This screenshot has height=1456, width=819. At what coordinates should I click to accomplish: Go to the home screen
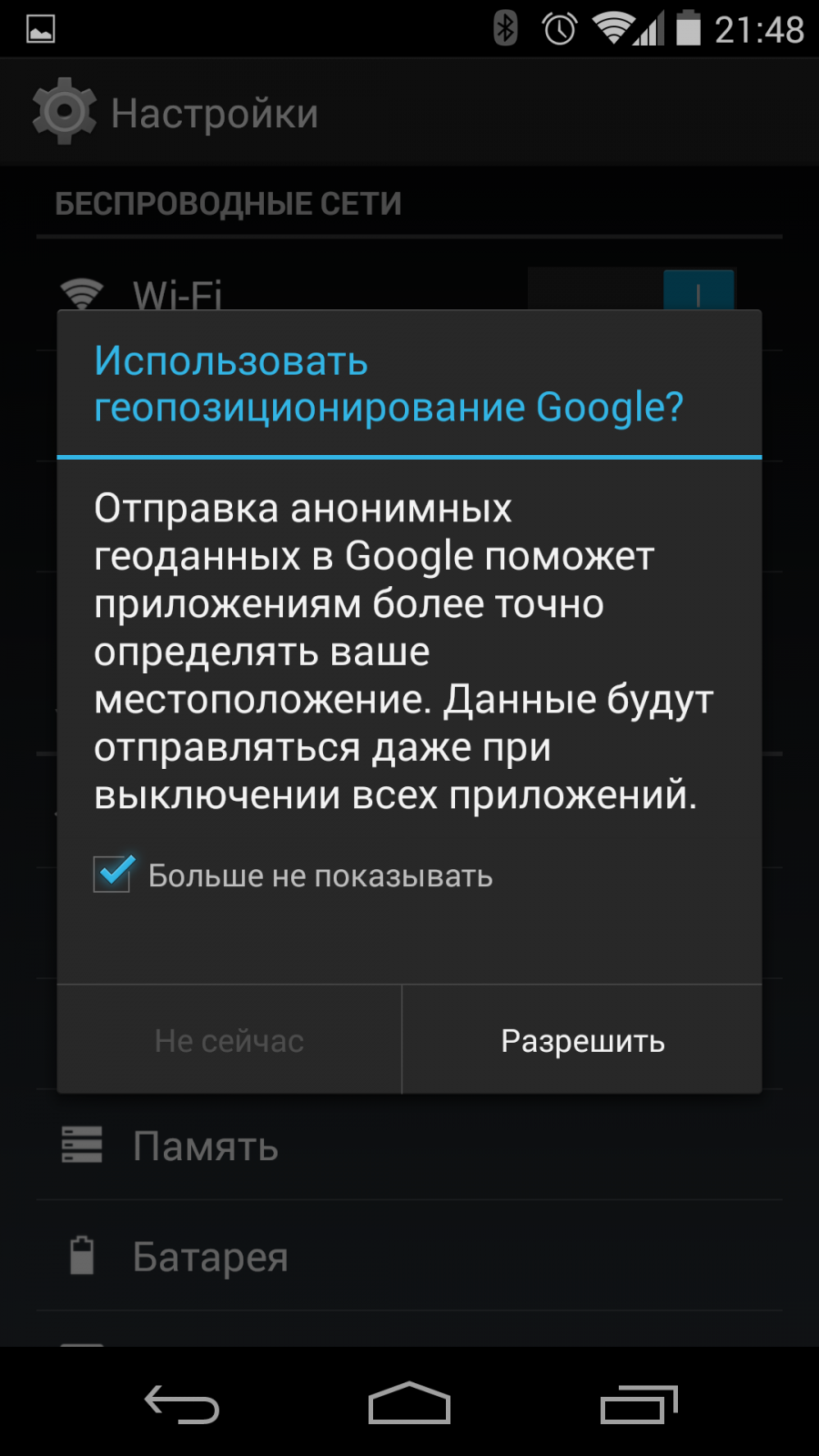(x=409, y=1404)
